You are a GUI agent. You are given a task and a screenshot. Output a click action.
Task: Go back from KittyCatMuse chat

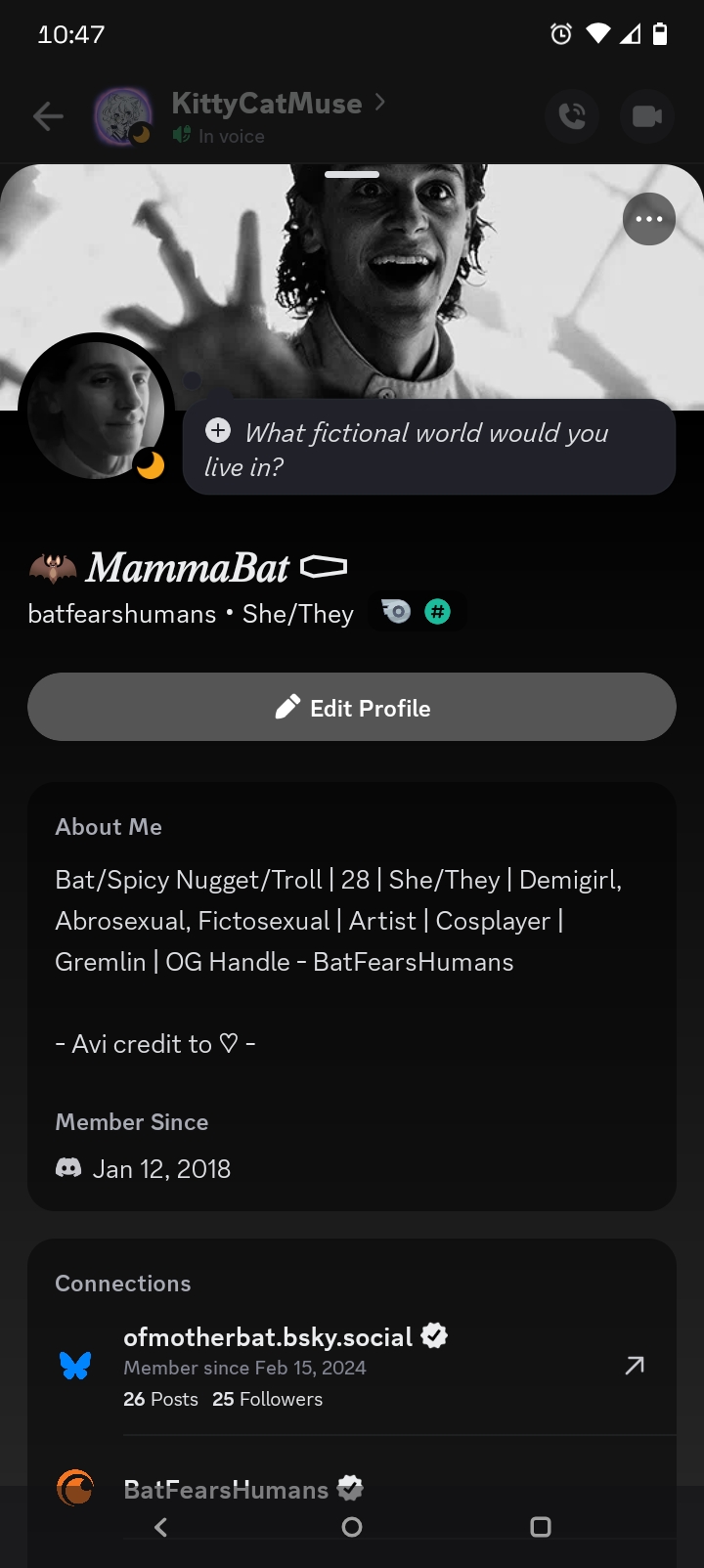click(48, 117)
